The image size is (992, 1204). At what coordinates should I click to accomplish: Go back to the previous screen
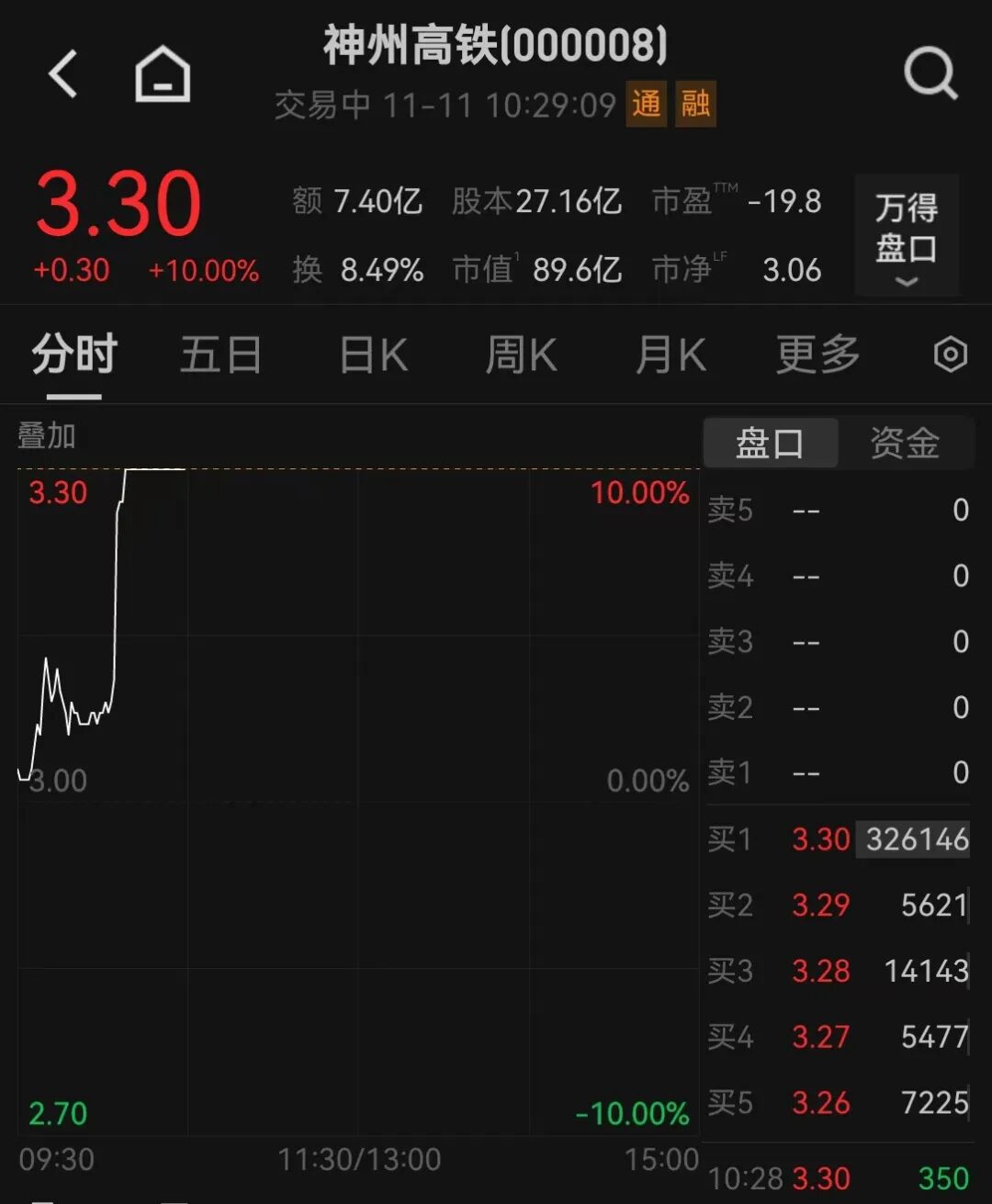tap(62, 73)
